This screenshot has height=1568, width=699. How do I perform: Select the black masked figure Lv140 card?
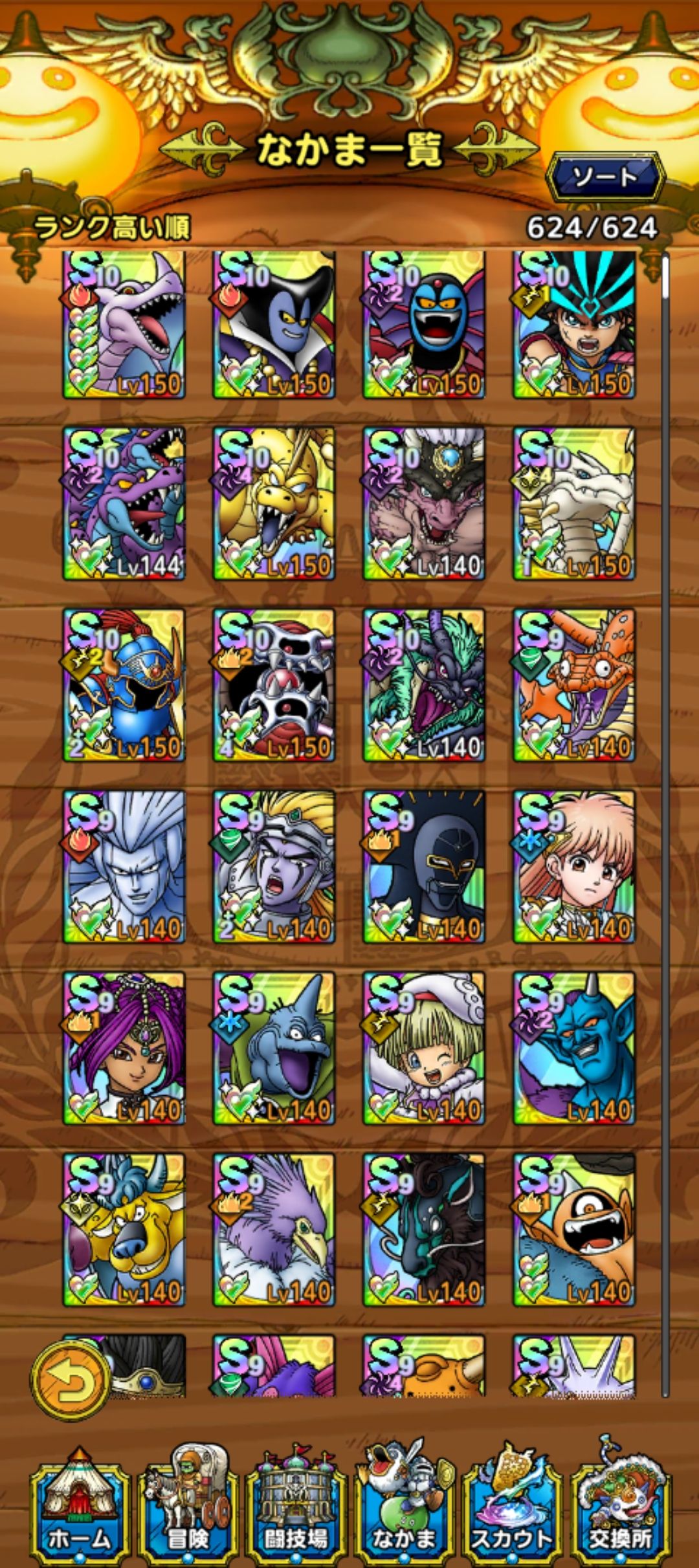point(424,867)
